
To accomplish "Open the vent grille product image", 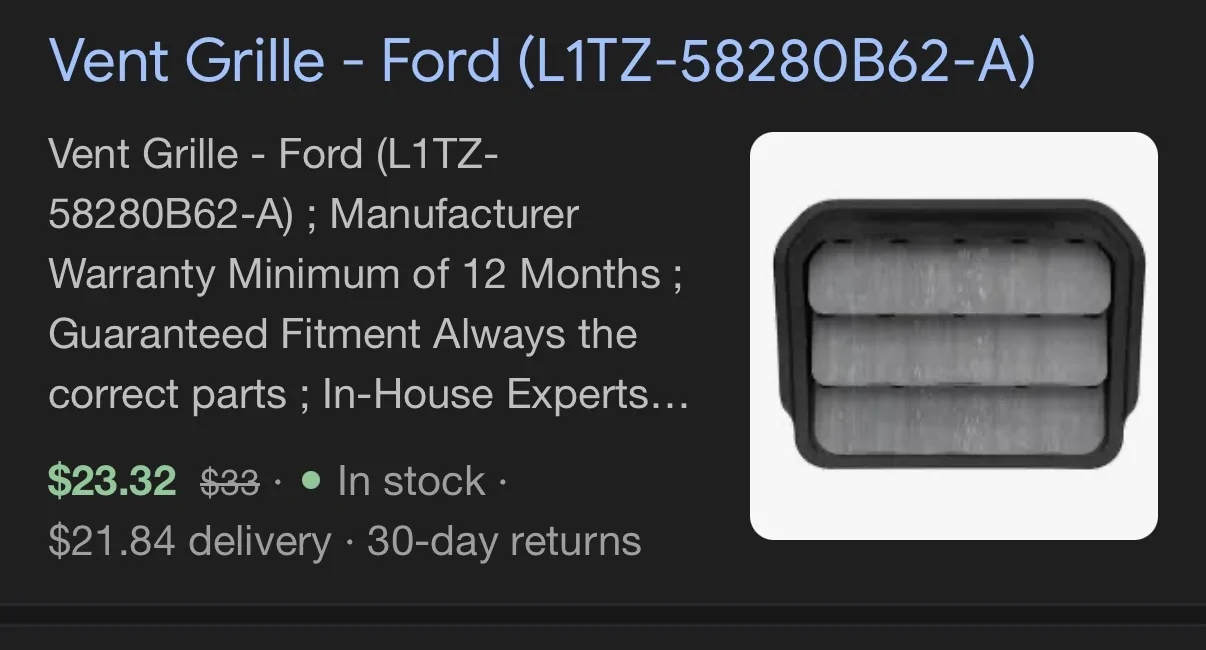I will click(953, 336).
